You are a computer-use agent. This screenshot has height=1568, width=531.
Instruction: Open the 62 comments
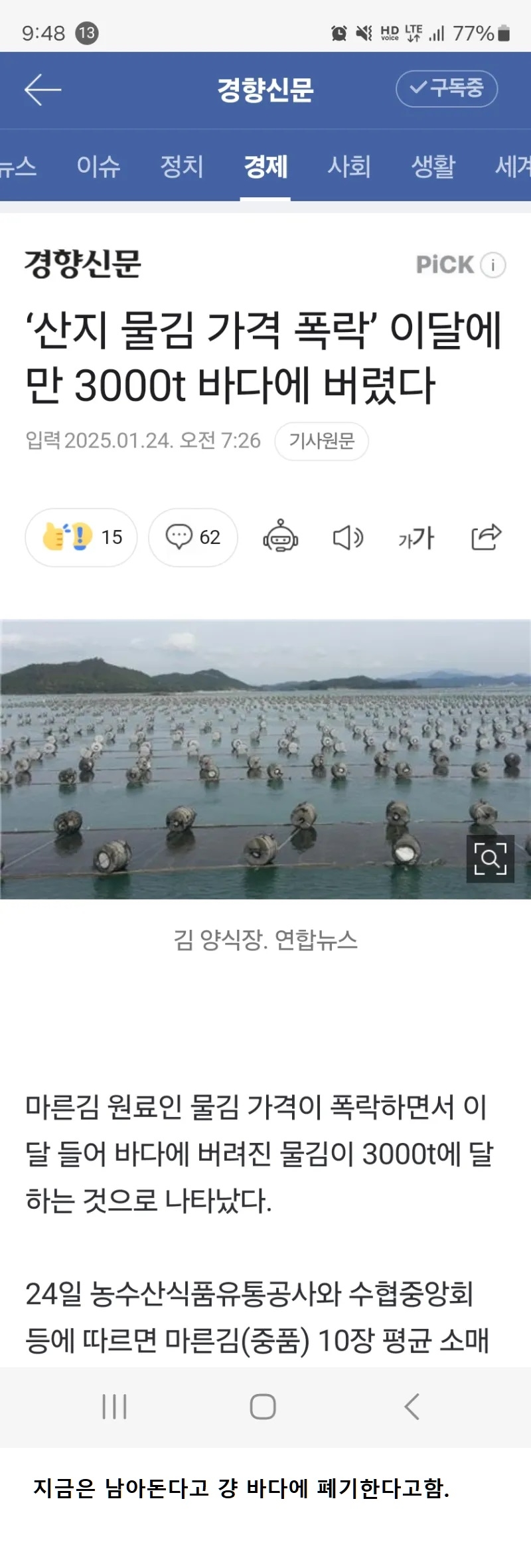[x=192, y=537]
